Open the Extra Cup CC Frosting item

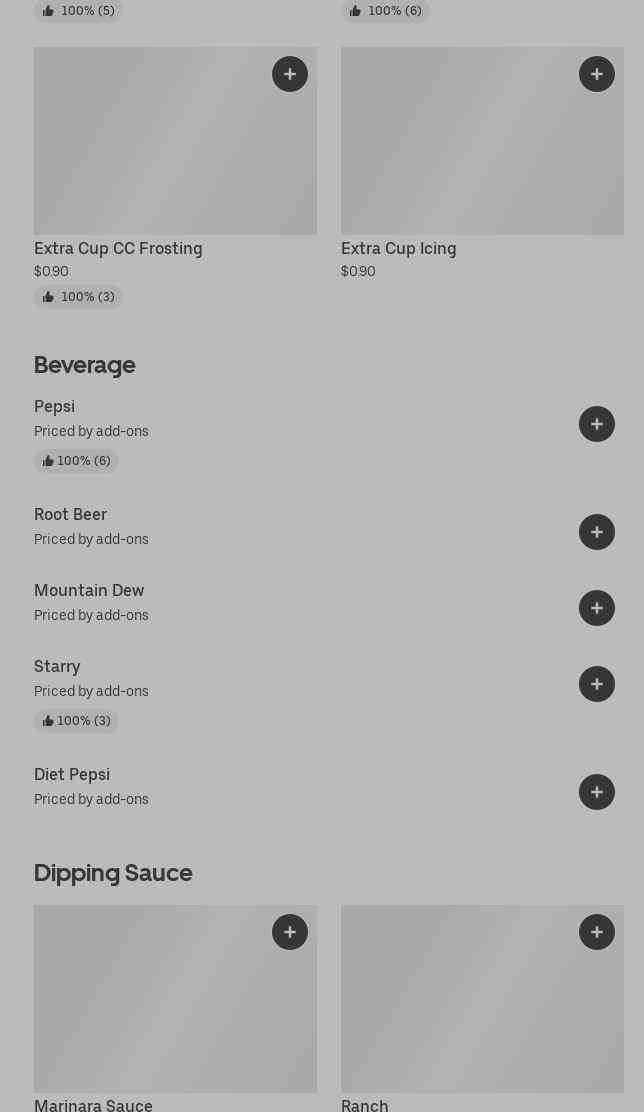(x=150, y=160)
